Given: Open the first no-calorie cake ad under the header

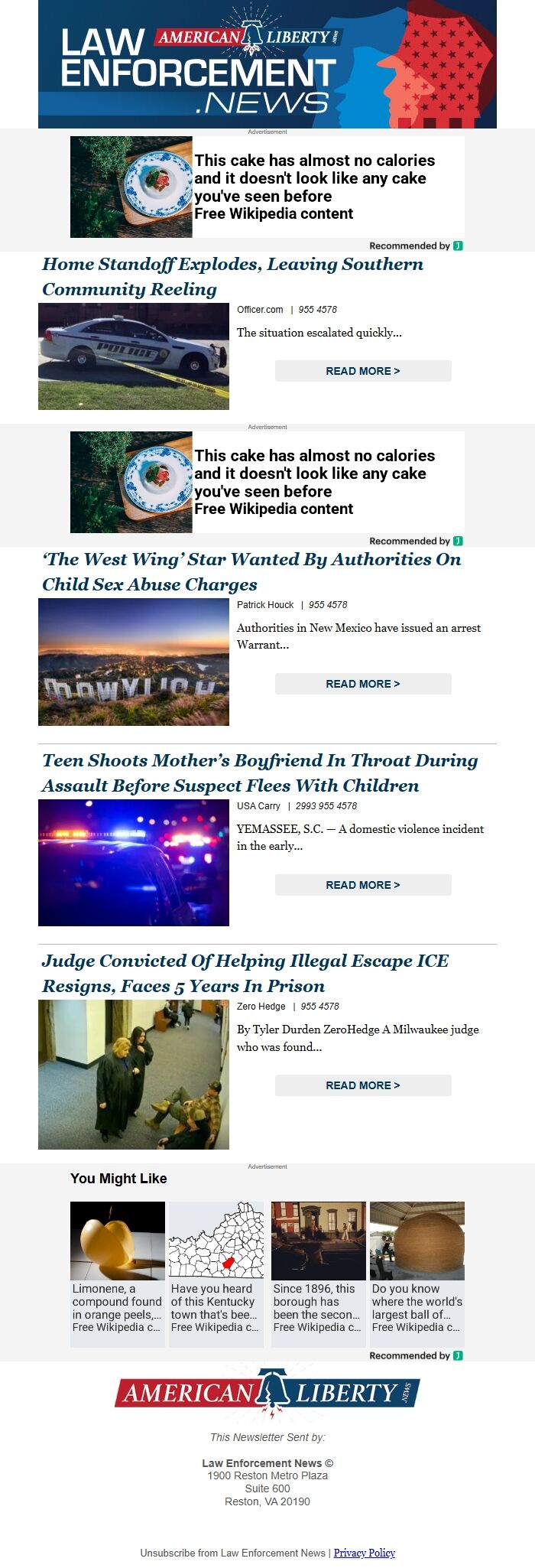Looking at the screenshot, I should (267, 187).
